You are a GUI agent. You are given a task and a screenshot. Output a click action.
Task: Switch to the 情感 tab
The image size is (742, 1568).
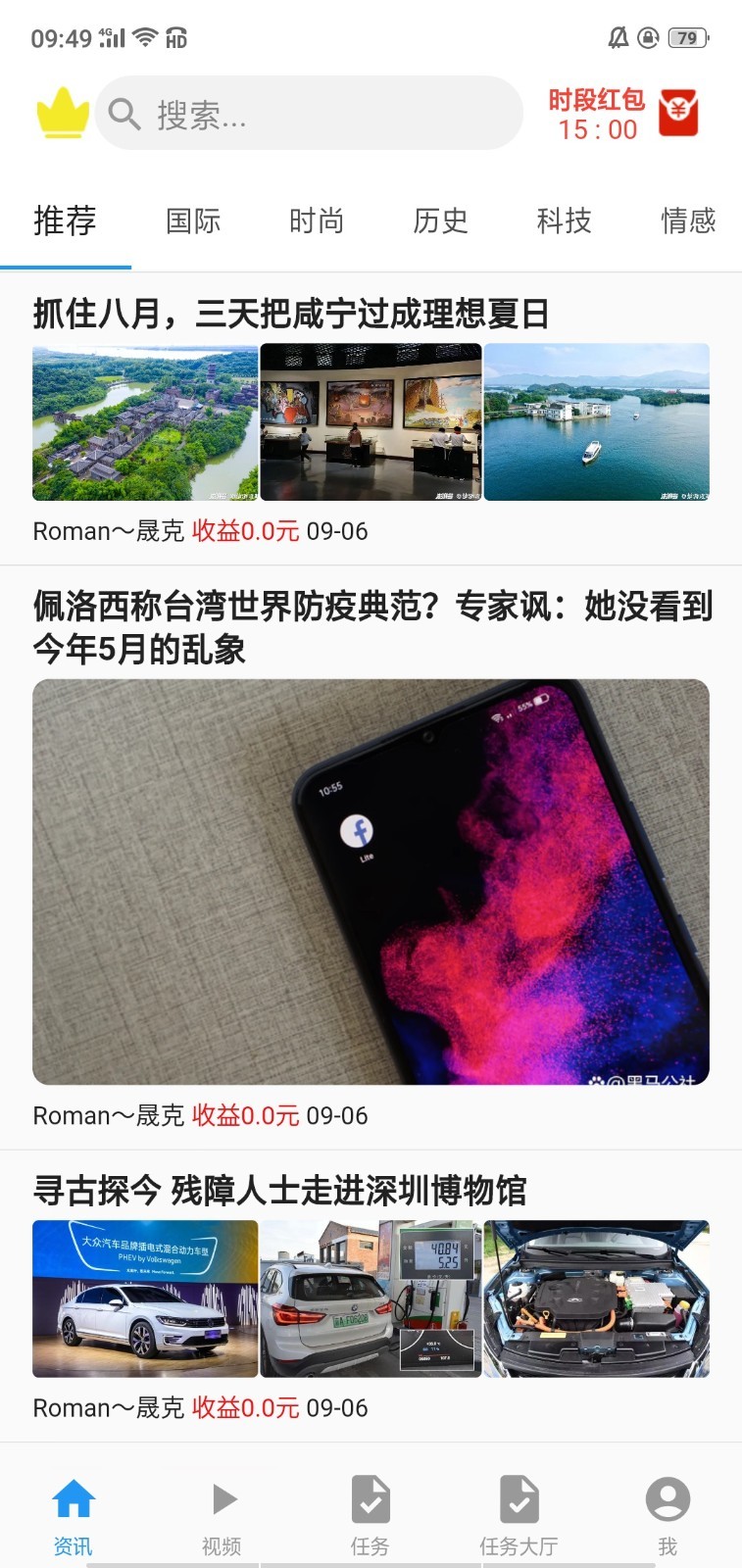pos(688,221)
